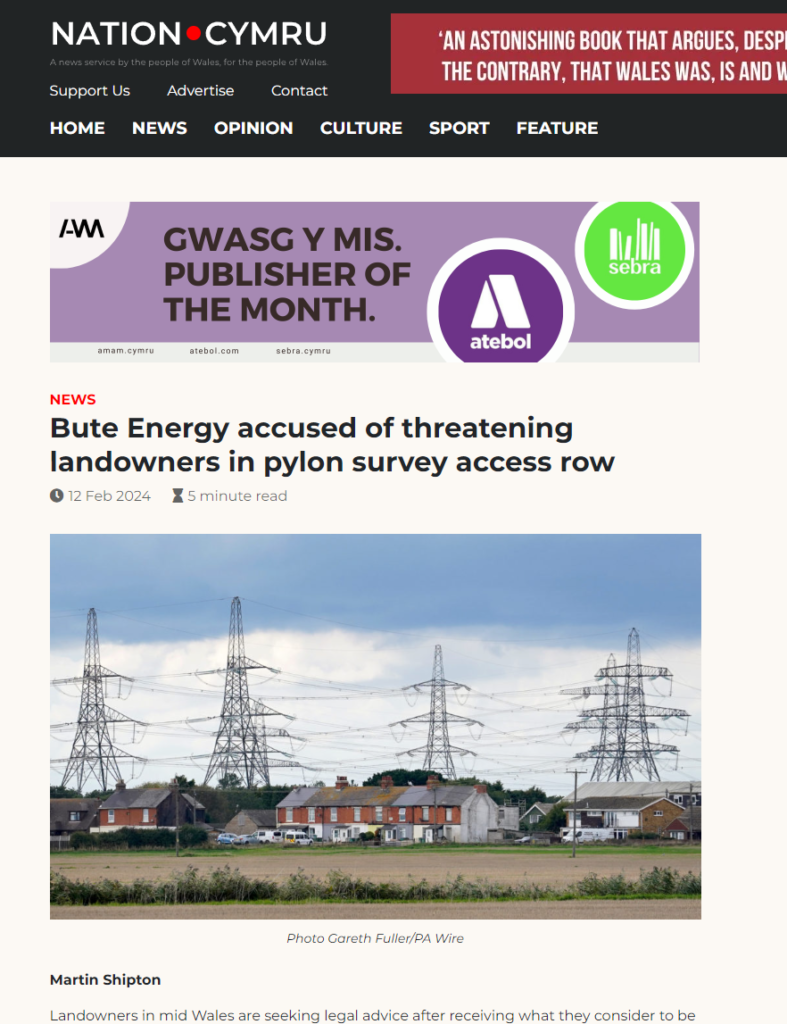Image resolution: width=787 pixels, height=1024 pixels.
Task: Open the Support Us page
Action: coord(90,90)
